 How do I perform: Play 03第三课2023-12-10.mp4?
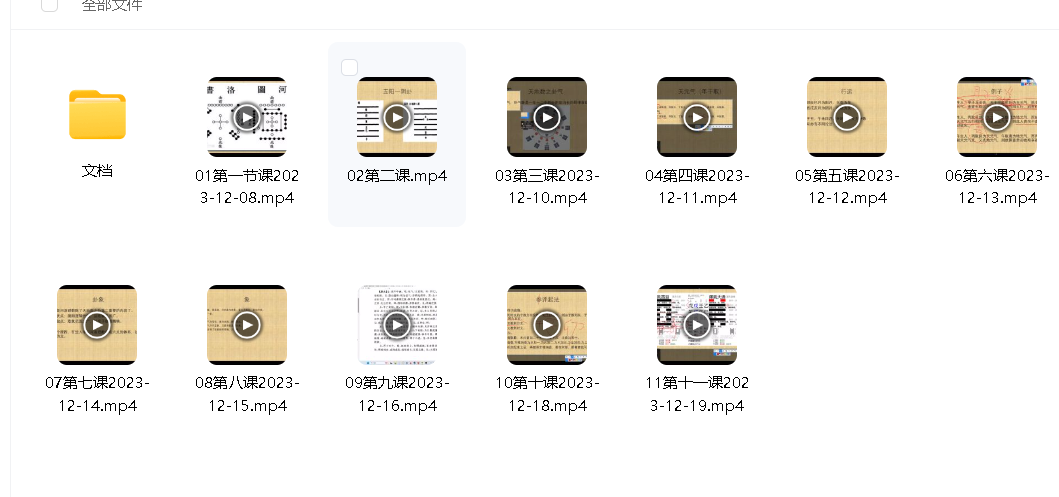547,118
